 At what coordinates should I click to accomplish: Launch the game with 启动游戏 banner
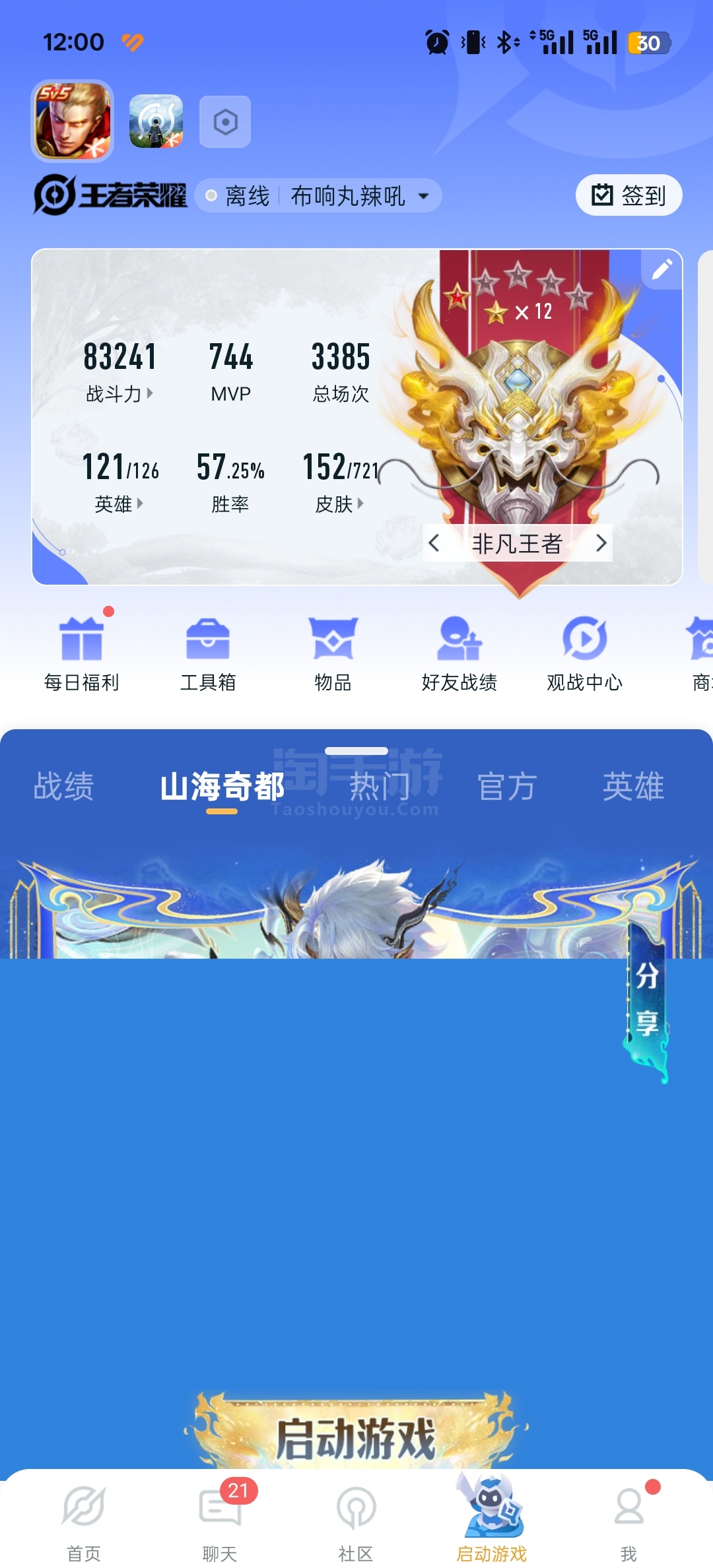click(356, 1438)
